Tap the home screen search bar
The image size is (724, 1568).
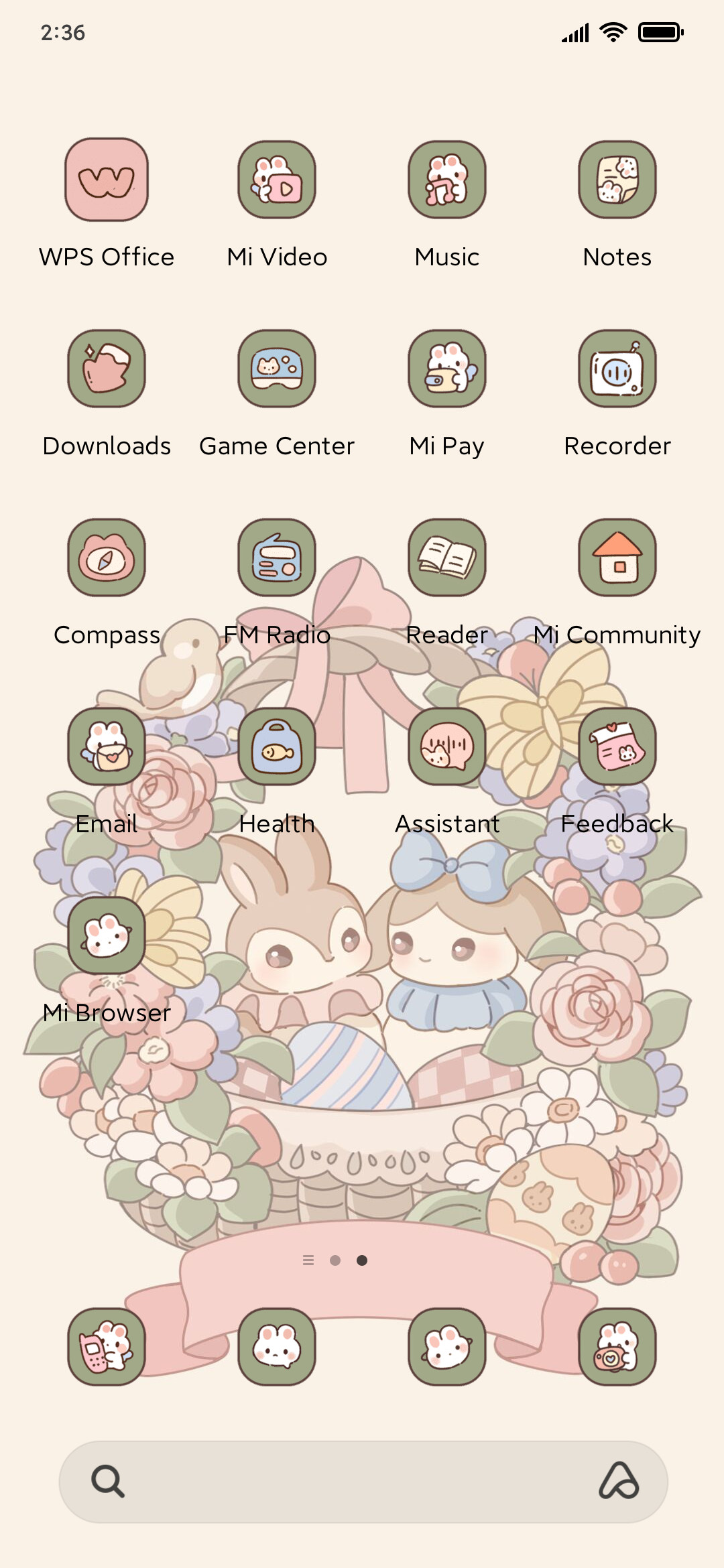coord(363,1482)
